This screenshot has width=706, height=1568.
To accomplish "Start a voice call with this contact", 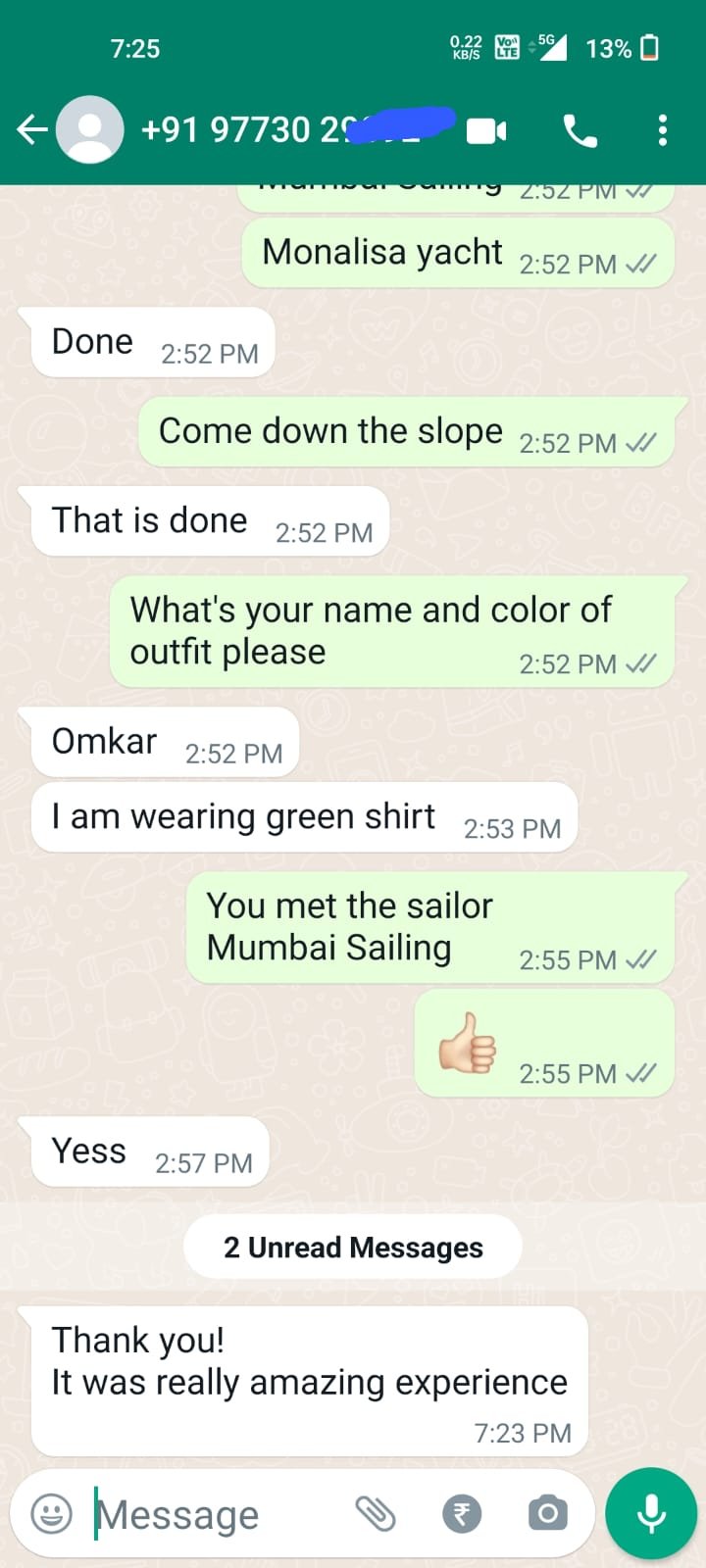I will pyautogui.click(x=580, y=130).
